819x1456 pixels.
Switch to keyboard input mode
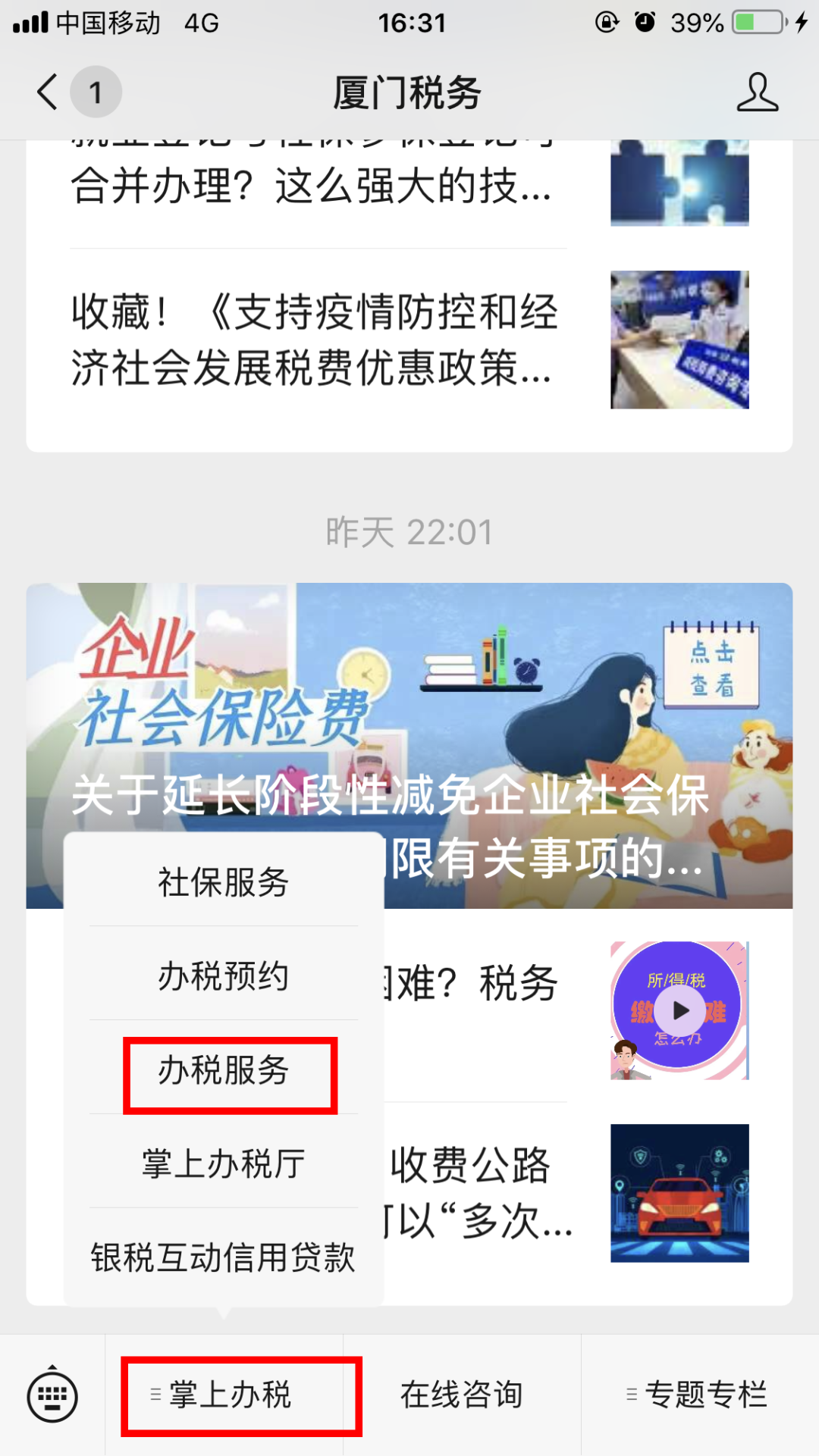tap(52, 1395)
